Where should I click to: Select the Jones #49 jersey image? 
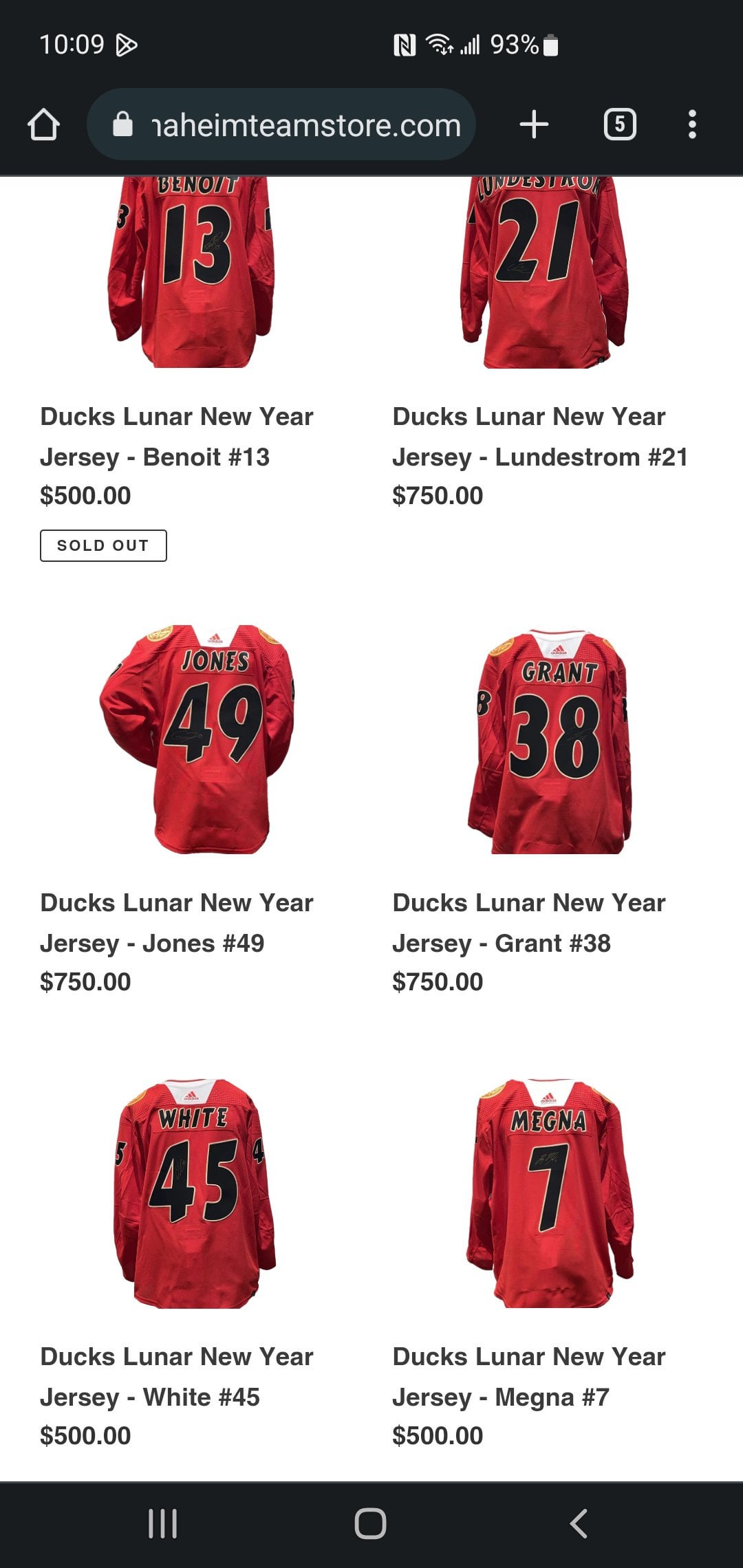coord(197,739)
